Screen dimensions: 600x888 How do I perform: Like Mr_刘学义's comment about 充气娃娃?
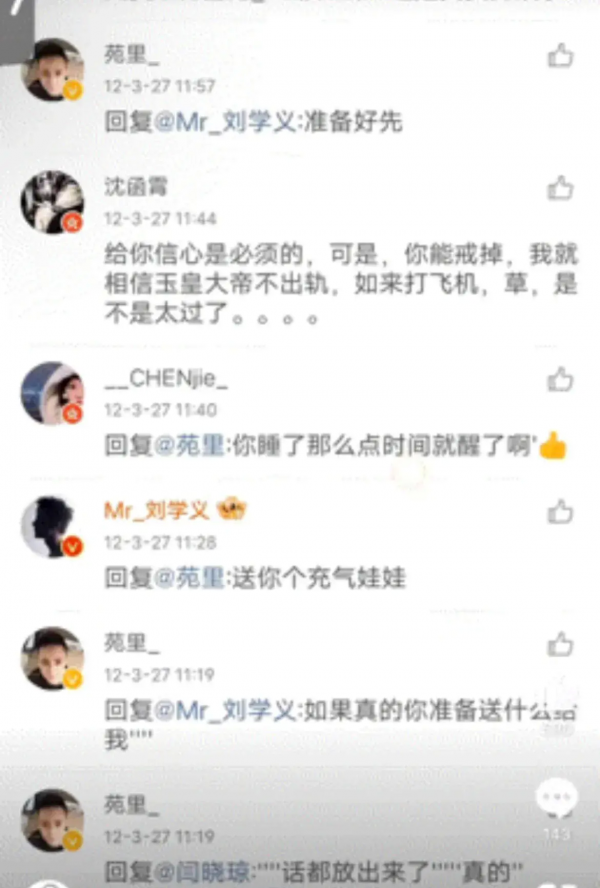[x=560, y=512]
